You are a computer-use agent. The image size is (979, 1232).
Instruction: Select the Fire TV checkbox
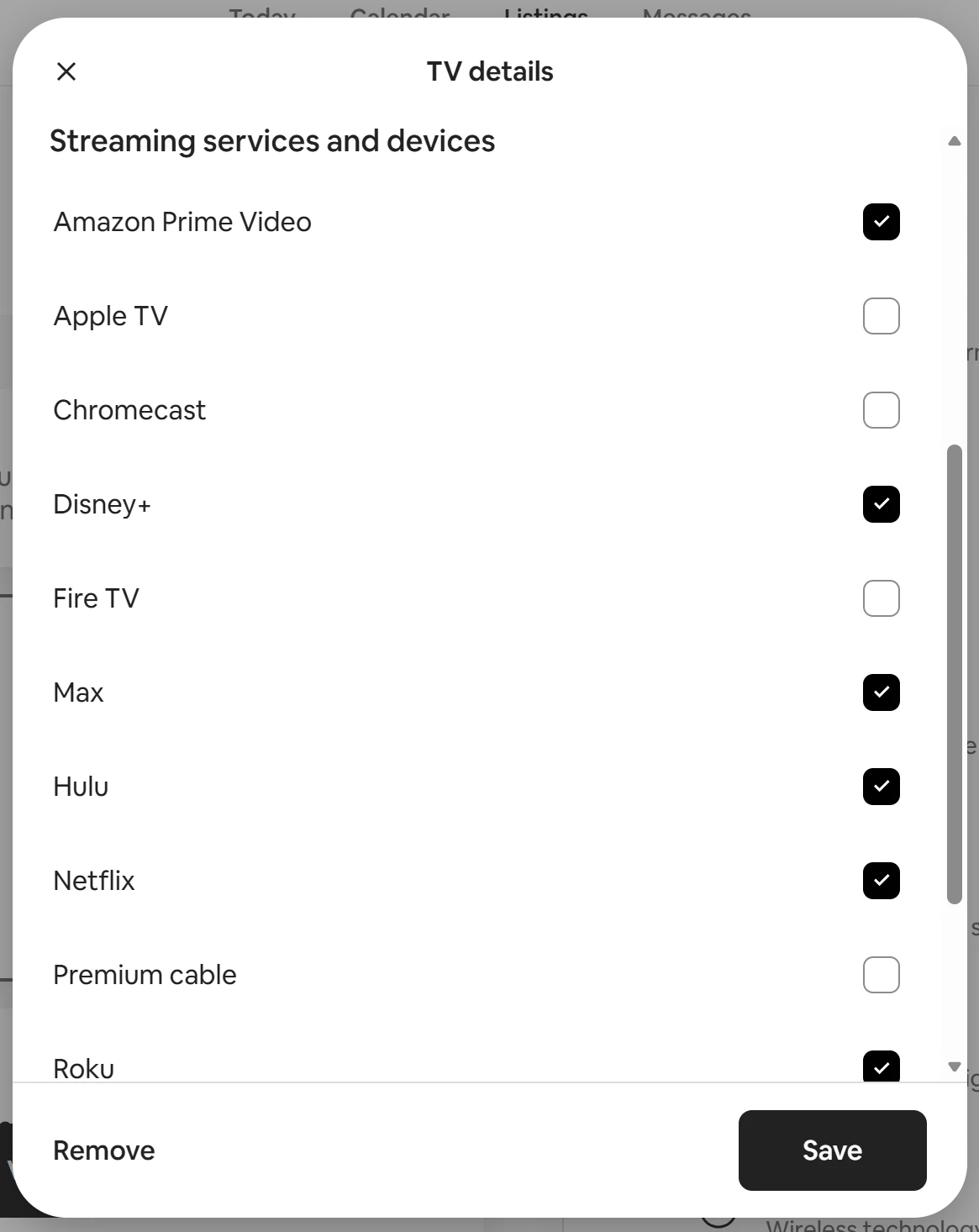click(x=881, y=598)
